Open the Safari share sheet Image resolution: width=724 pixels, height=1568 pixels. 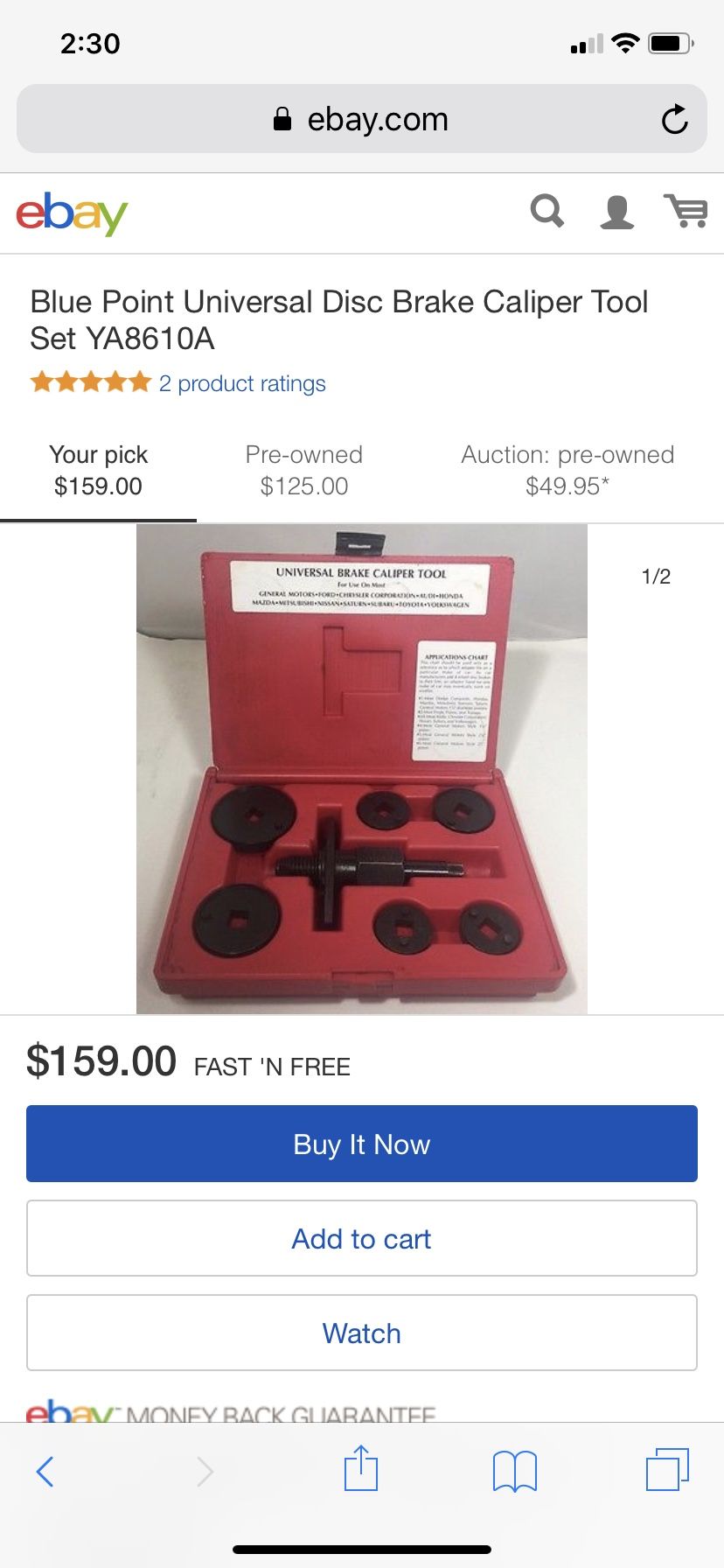pos(360,1469)
